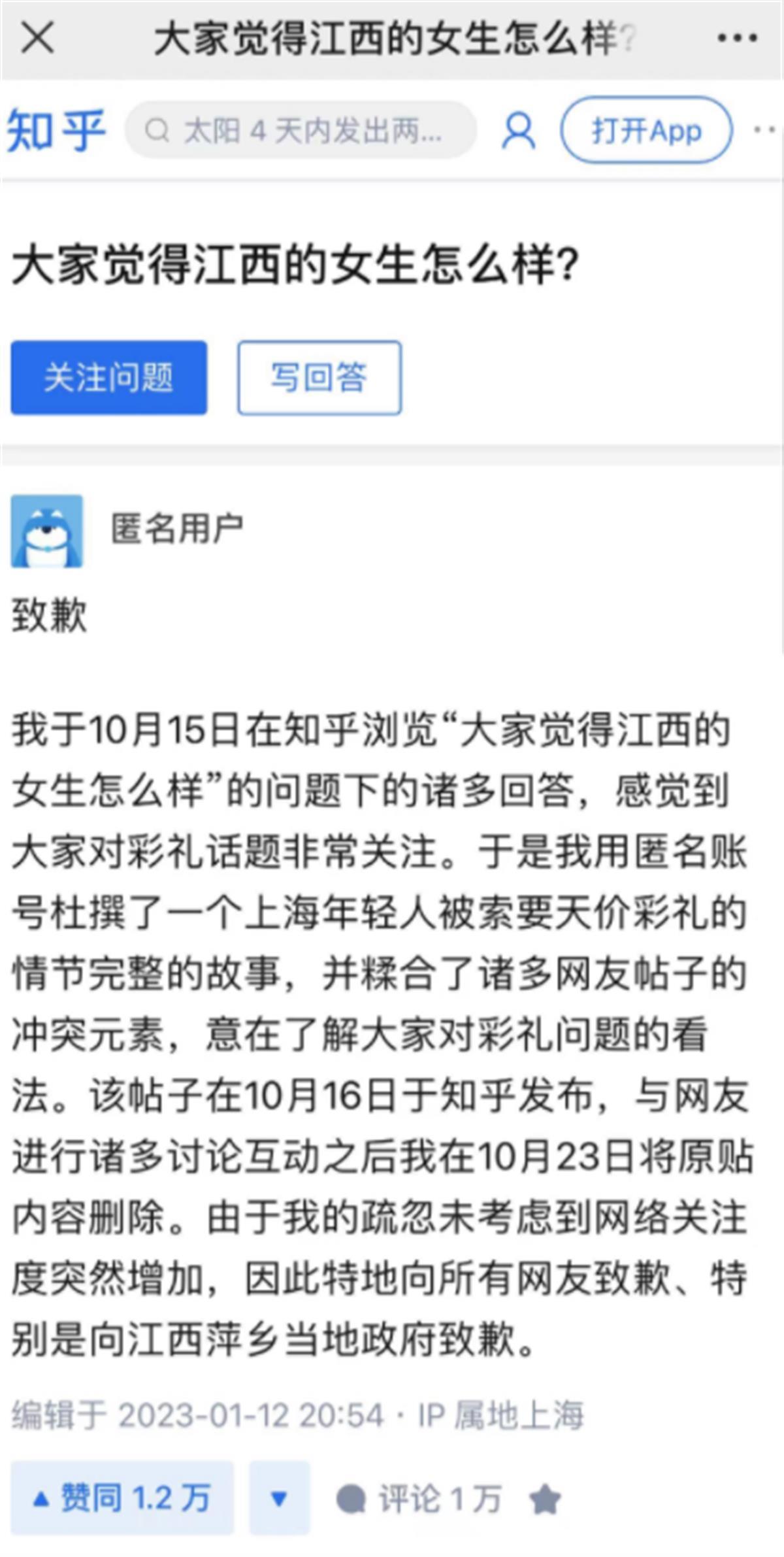784x1557 pixels.
Task: Open the top-right three-dot menu
Action: (737, 38)
